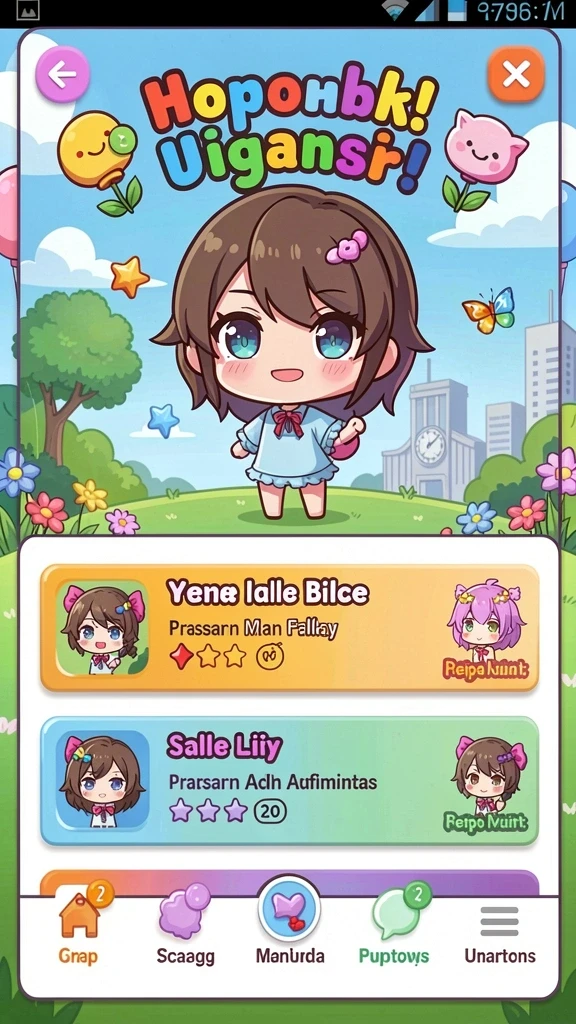Go back with the purple arrow button
The height and width of the screenshot is (1024, 576).
coord(63,75)
